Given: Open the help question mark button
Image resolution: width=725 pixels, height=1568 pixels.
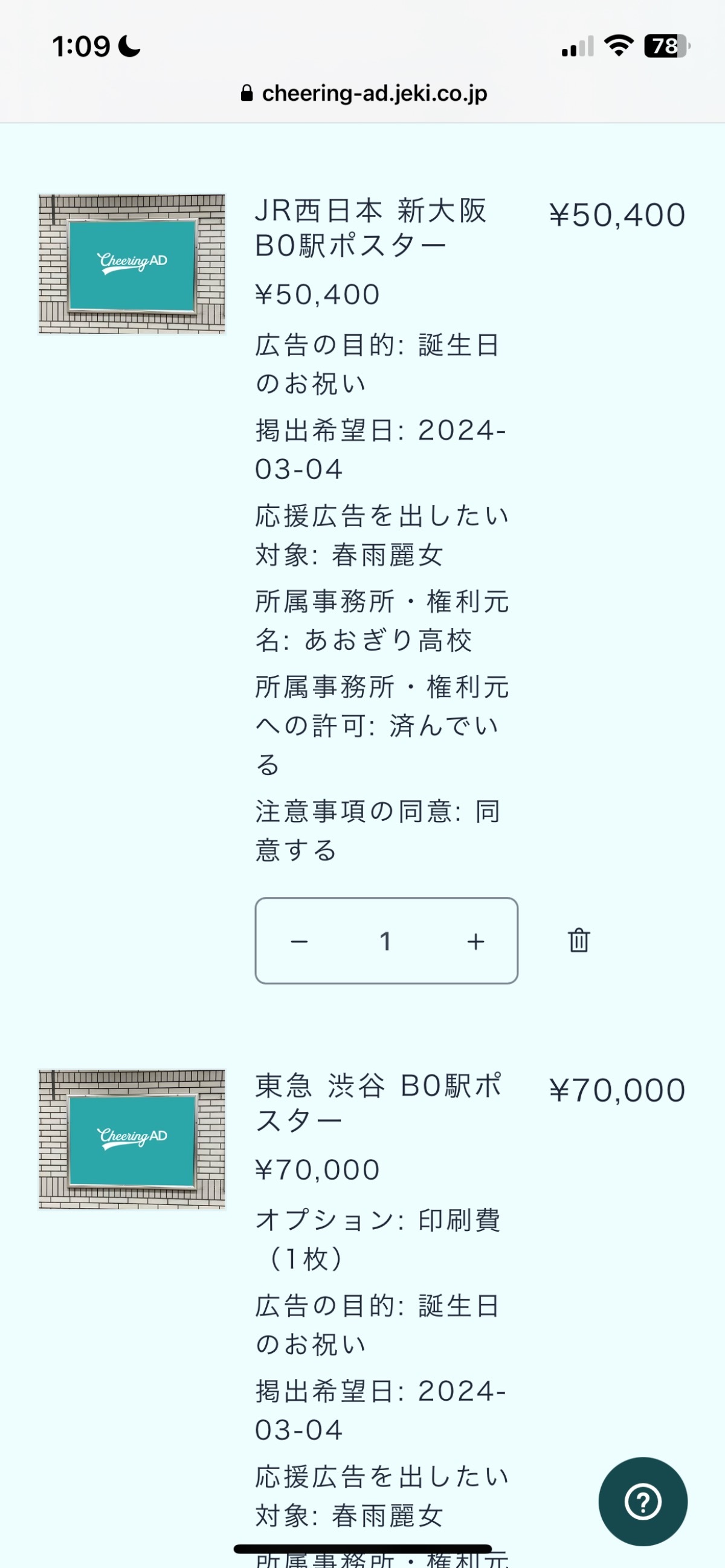Looking at the screenshot, I should click(643, 1502).
